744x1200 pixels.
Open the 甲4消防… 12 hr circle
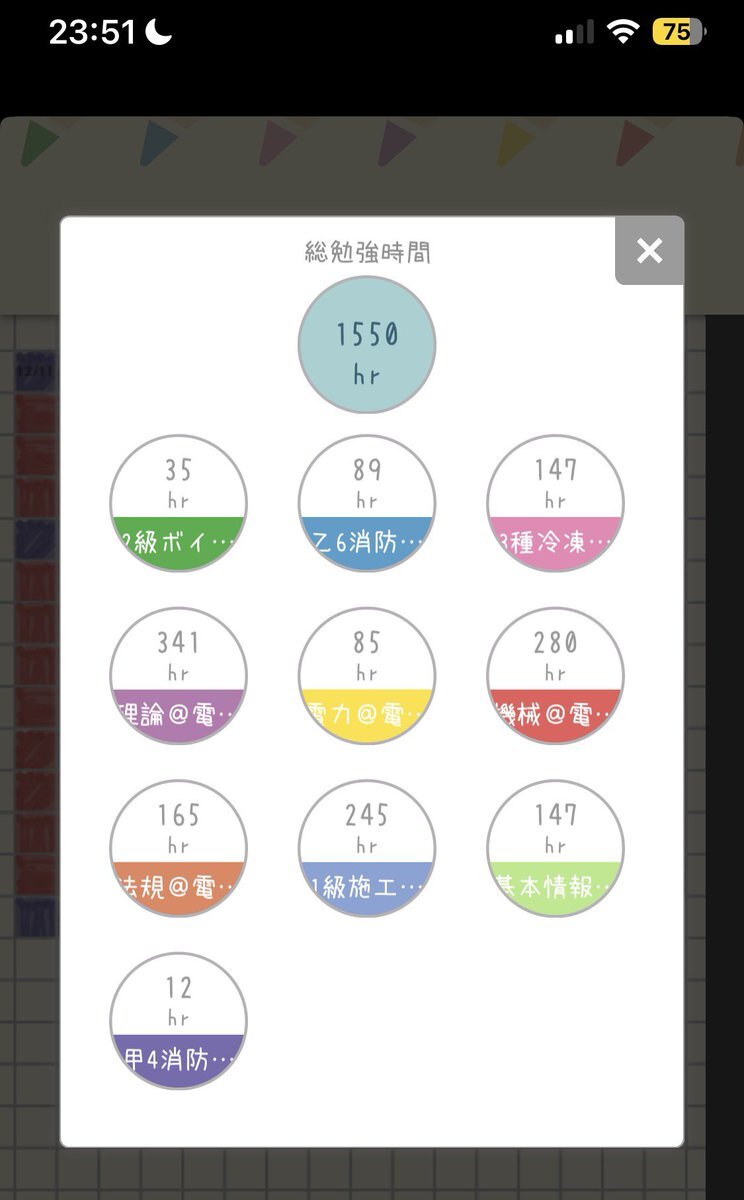178,1021
